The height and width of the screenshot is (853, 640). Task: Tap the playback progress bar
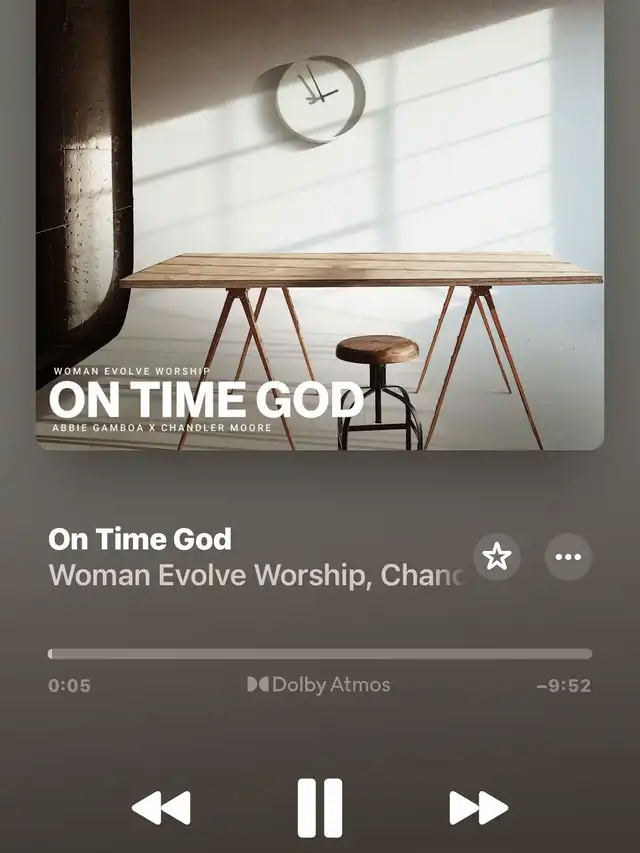[320, 654]
